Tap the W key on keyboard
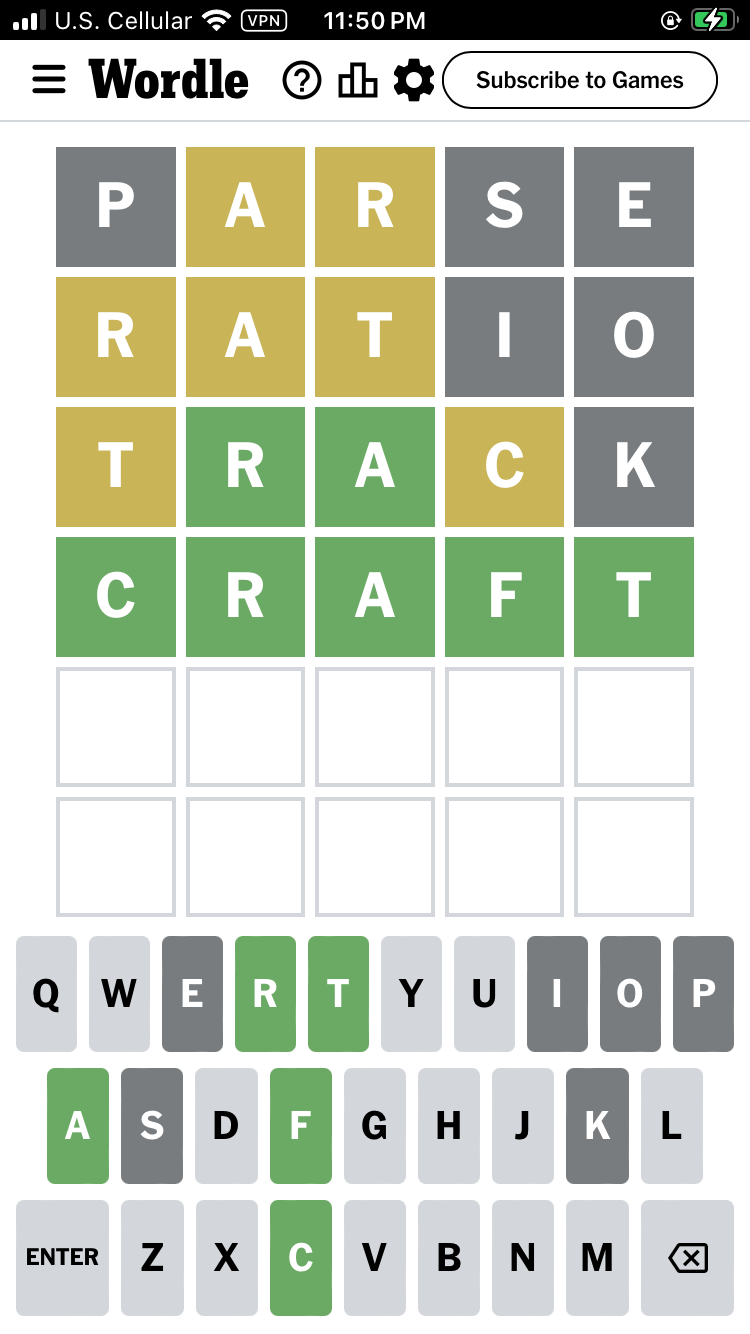This screenshot has height=1334, width=750. pyautogui.click(x=119, y=994)
